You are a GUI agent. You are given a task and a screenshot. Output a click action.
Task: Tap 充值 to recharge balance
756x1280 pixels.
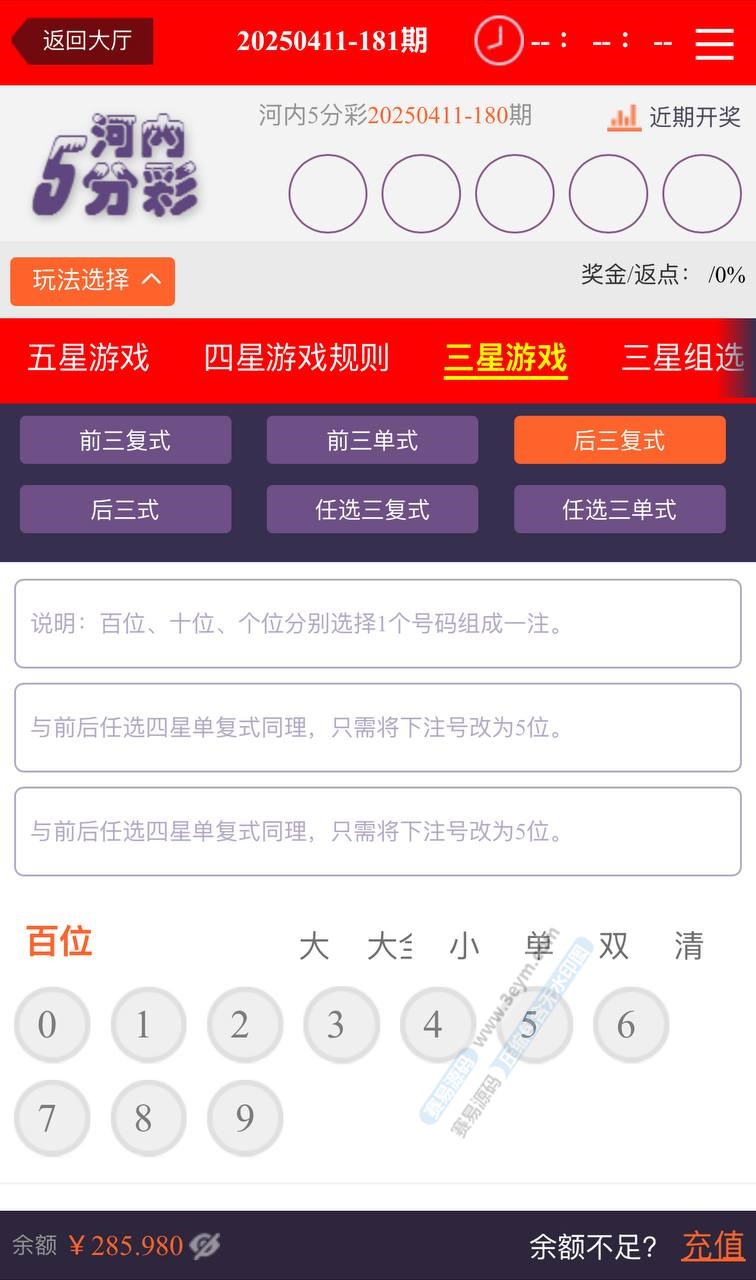713,1246
